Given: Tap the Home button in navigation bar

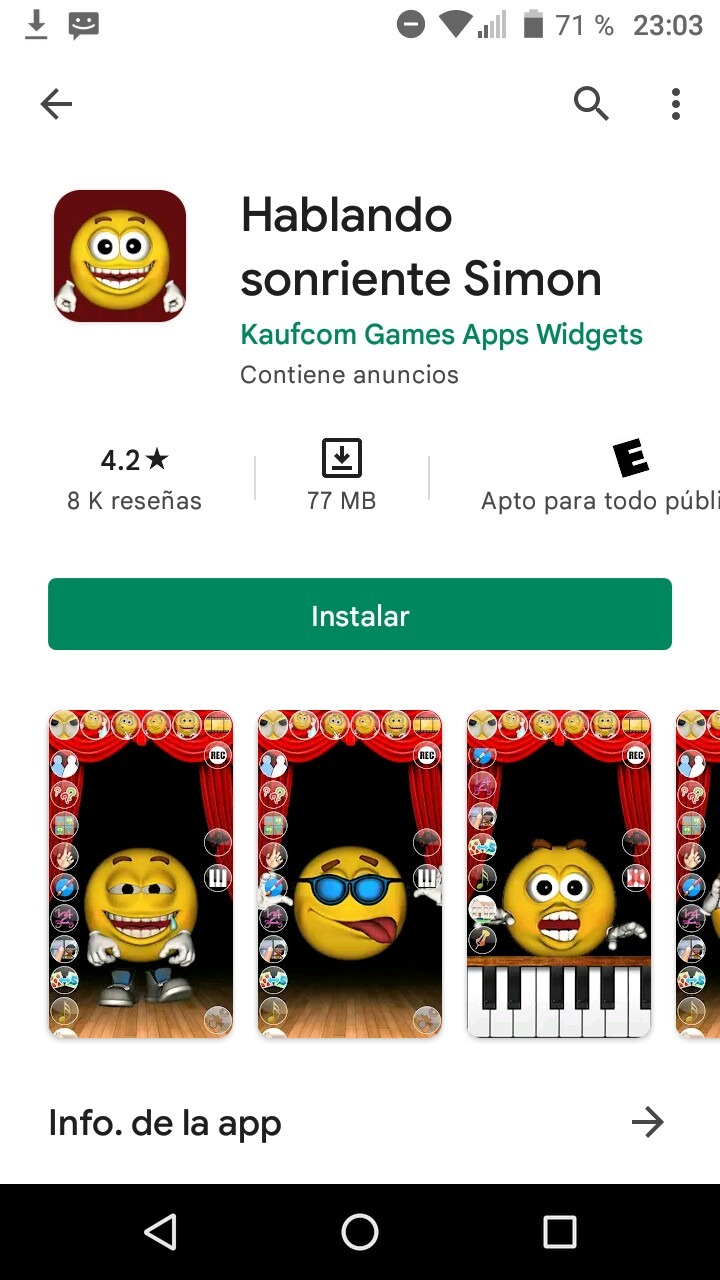Looking at the screenshot, I should tap(360, 1232).
